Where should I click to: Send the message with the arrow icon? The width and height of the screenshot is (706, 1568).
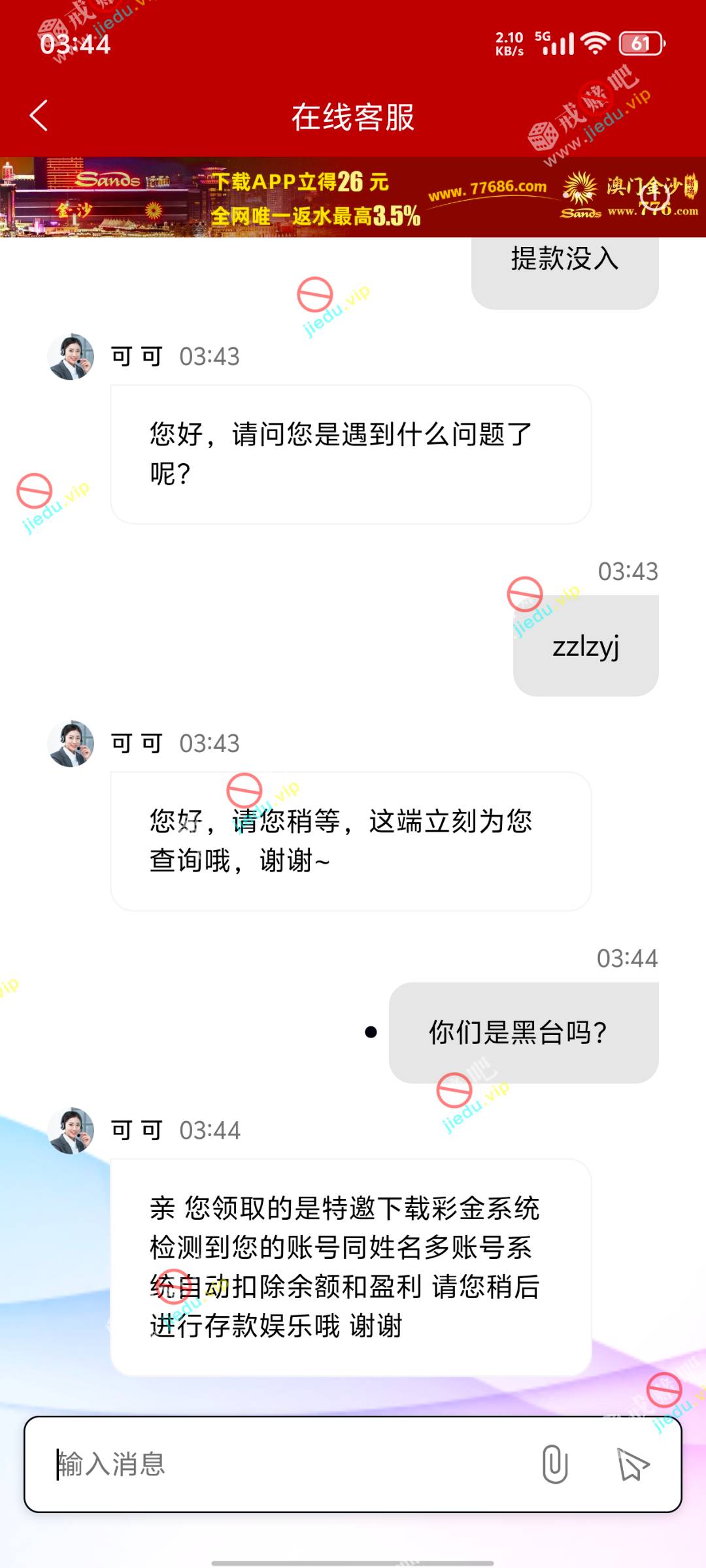[x=633, y=1464]
